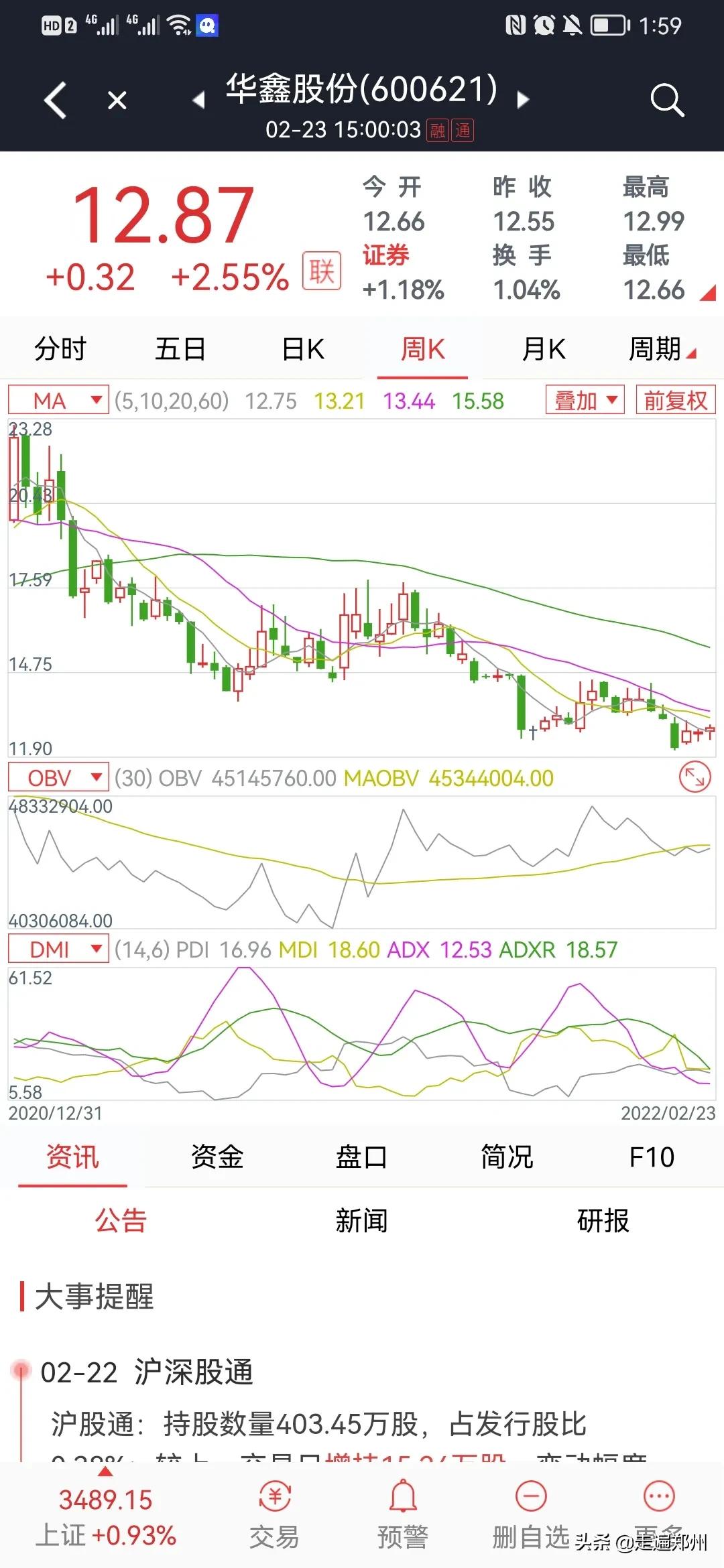Image resolution: width=724 pixels, height=1568 pixels.
Task: Switch to the 日K chart tab
Action: click(303, 349)
